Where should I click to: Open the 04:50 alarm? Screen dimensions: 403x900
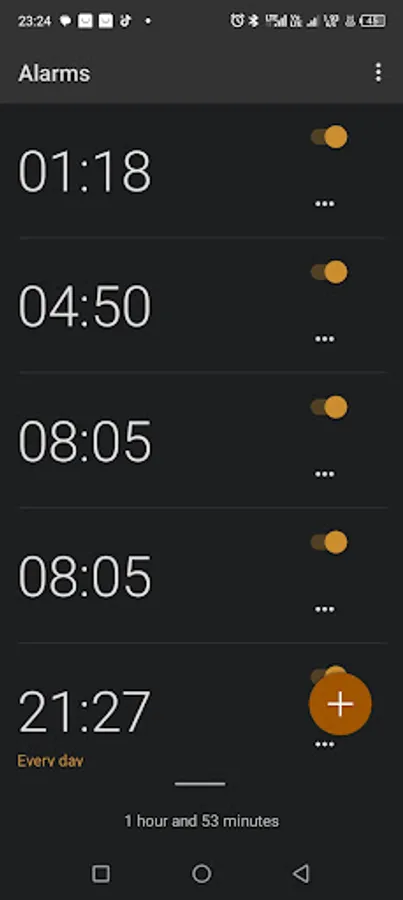pyautogui.click(x=85, y=306)
